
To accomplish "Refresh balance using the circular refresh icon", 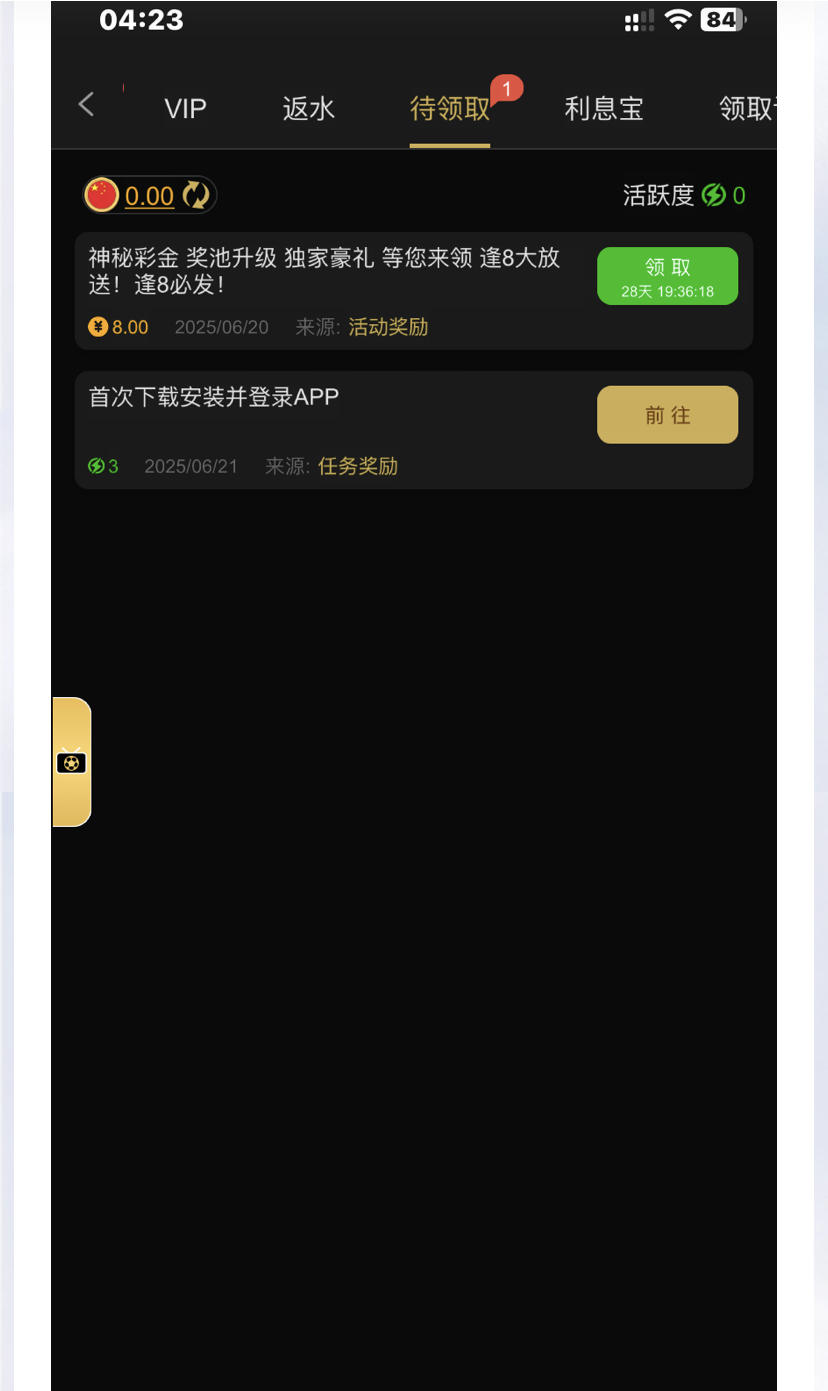I will (193, 194).
